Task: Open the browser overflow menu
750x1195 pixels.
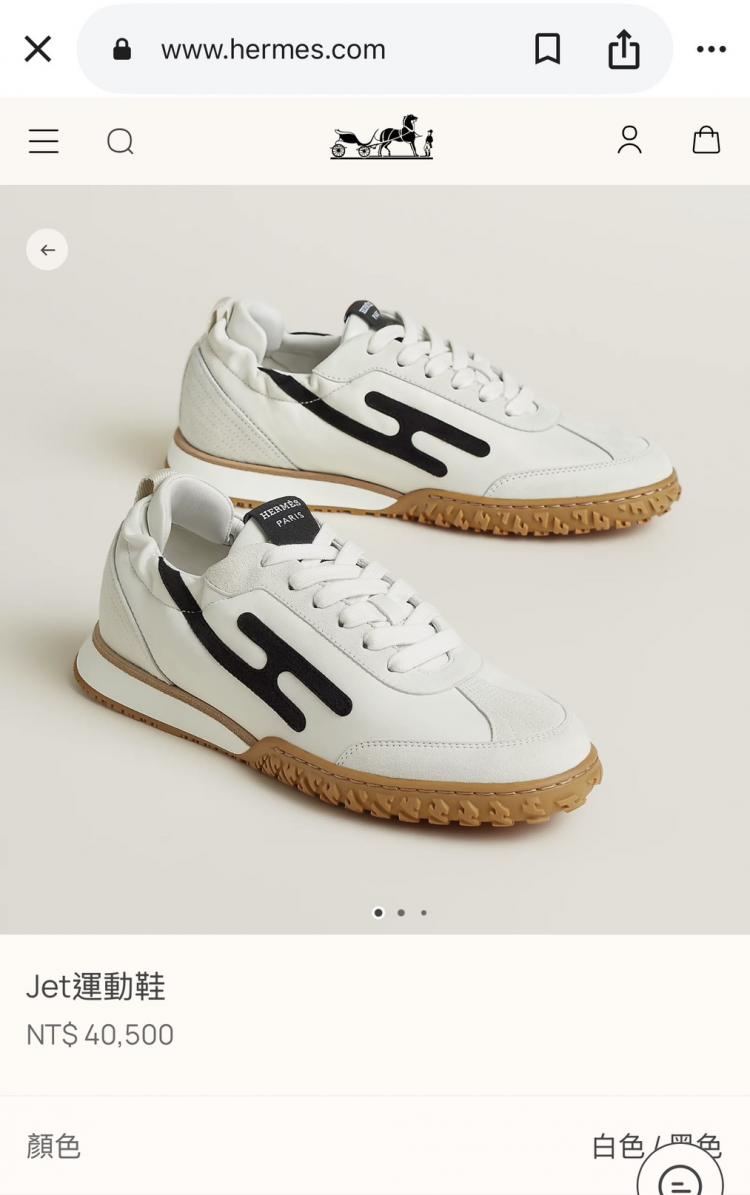Action: [711, 49]
